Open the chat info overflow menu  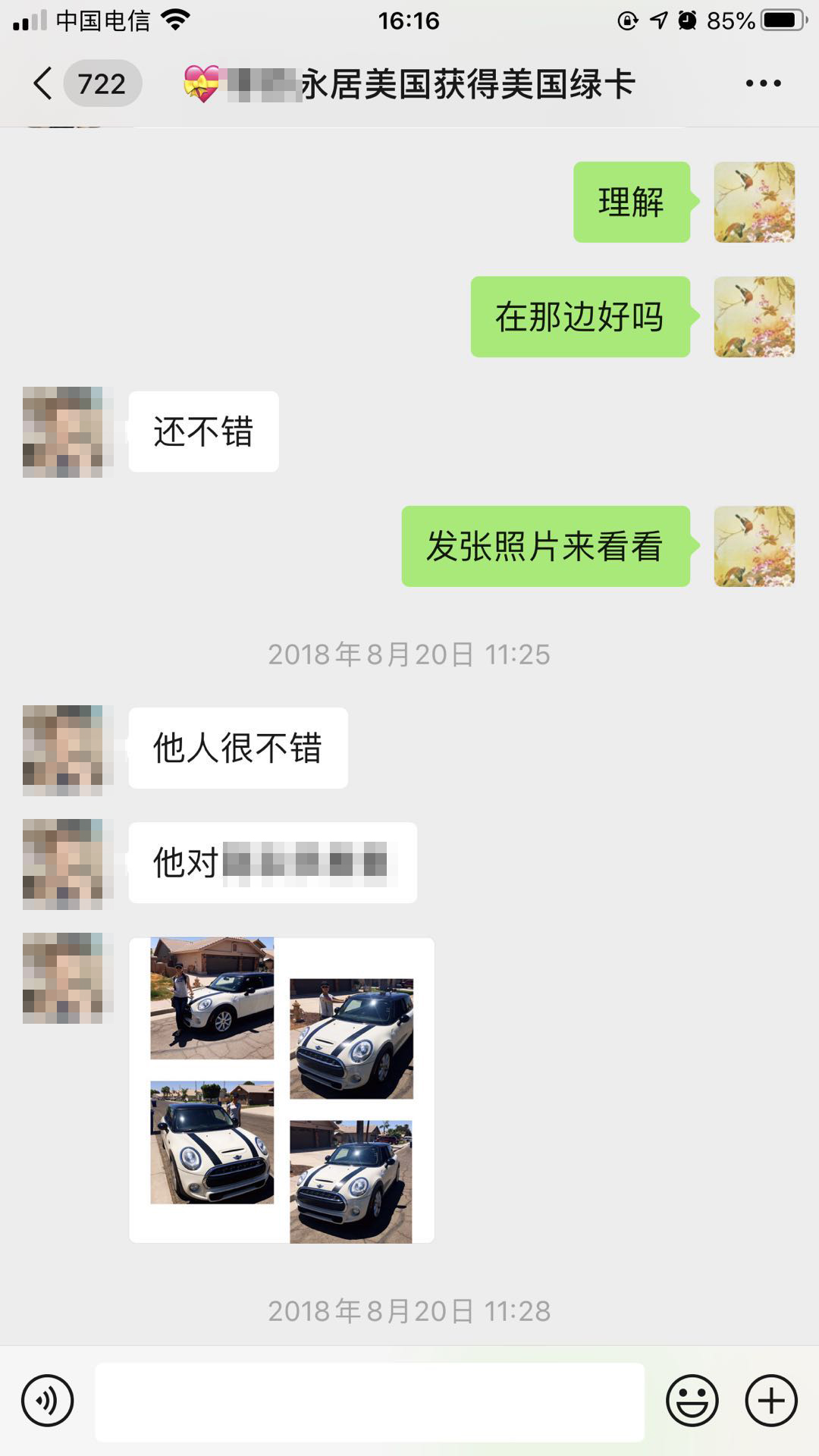(x=763, y=83)
